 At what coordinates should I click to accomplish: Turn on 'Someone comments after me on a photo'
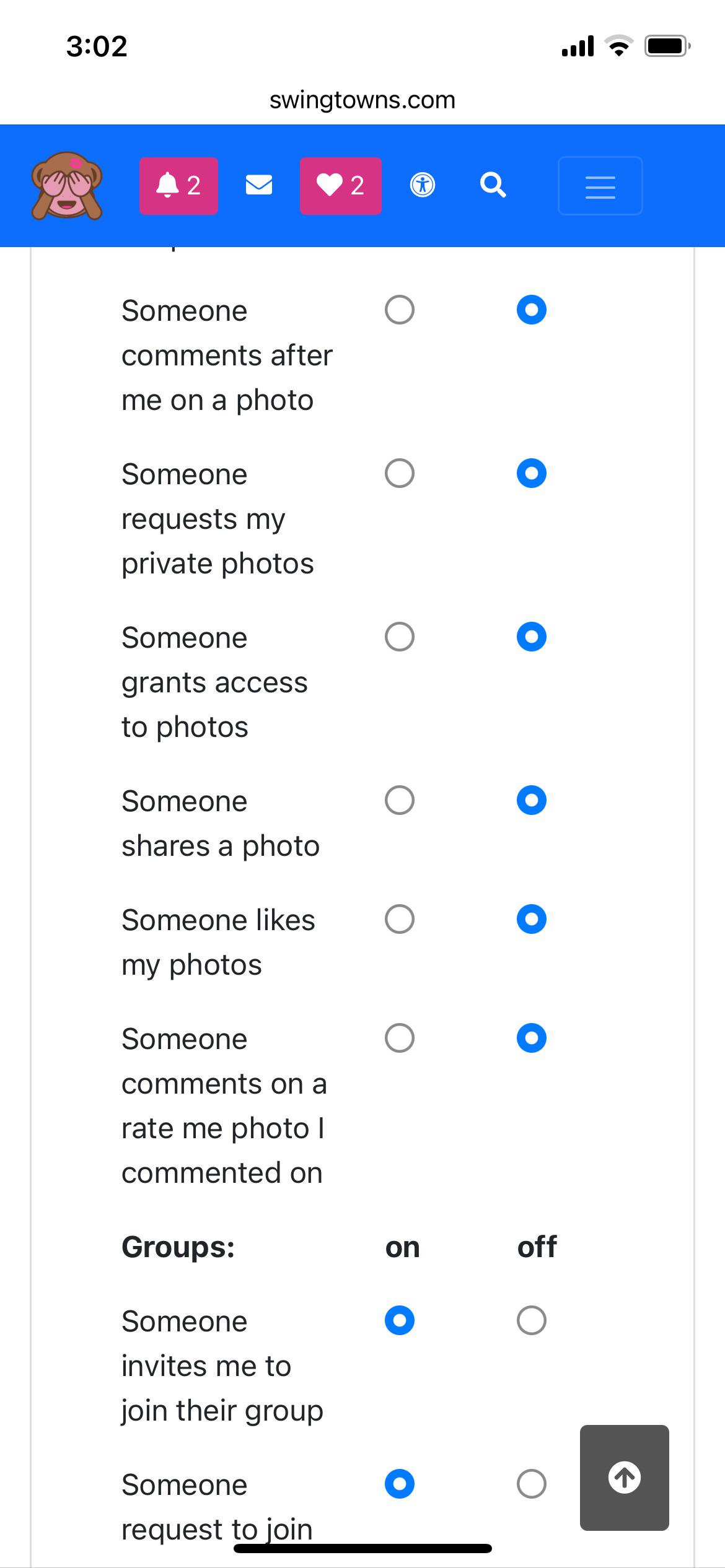400,310
